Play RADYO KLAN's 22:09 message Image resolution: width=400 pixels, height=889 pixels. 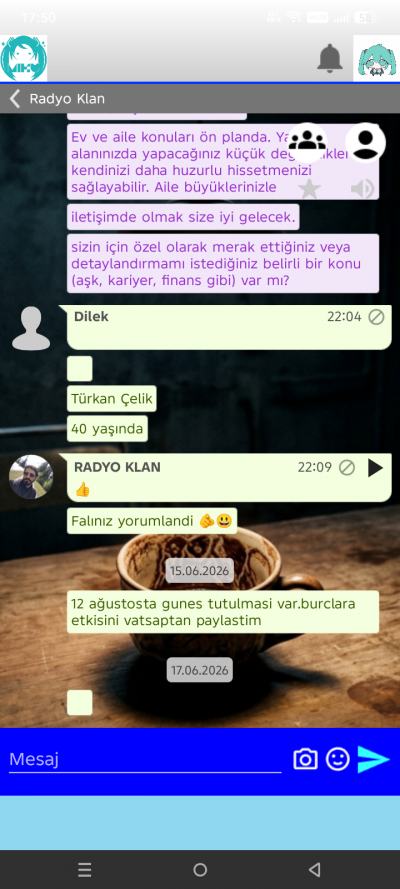375,468
